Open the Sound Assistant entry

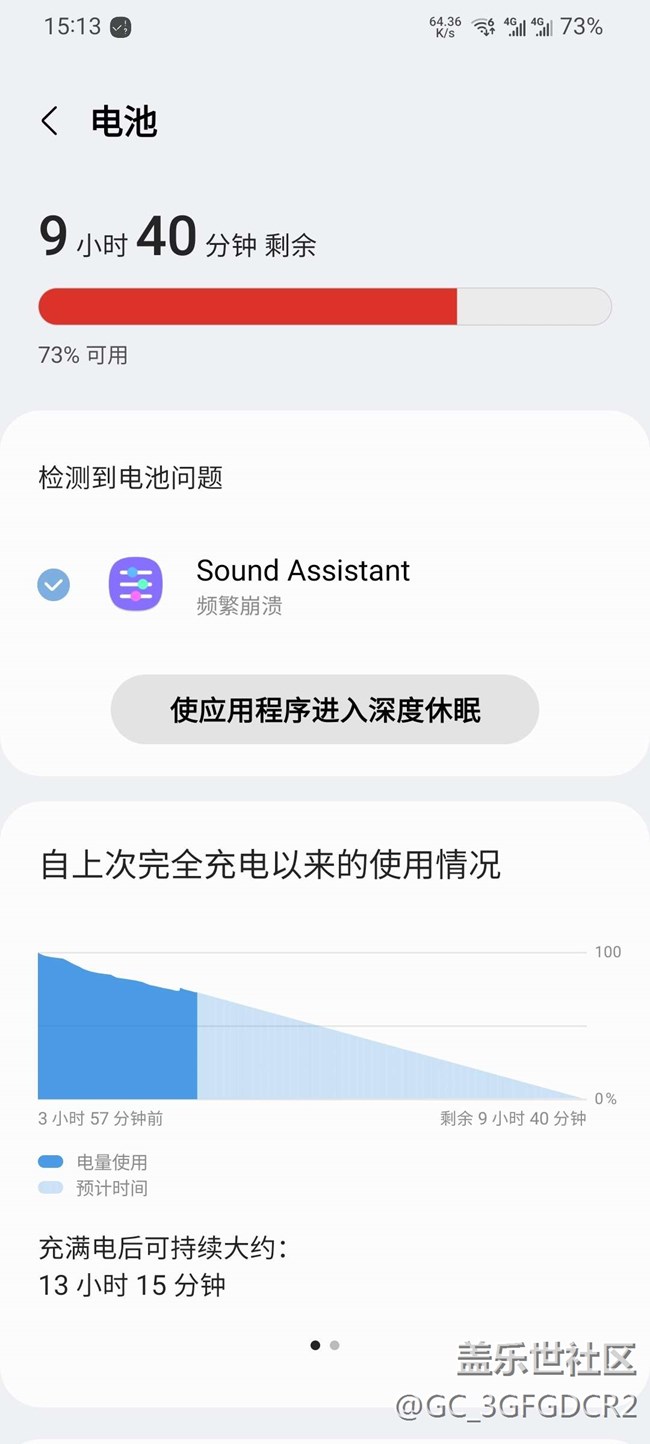click(x=325, y=584)
